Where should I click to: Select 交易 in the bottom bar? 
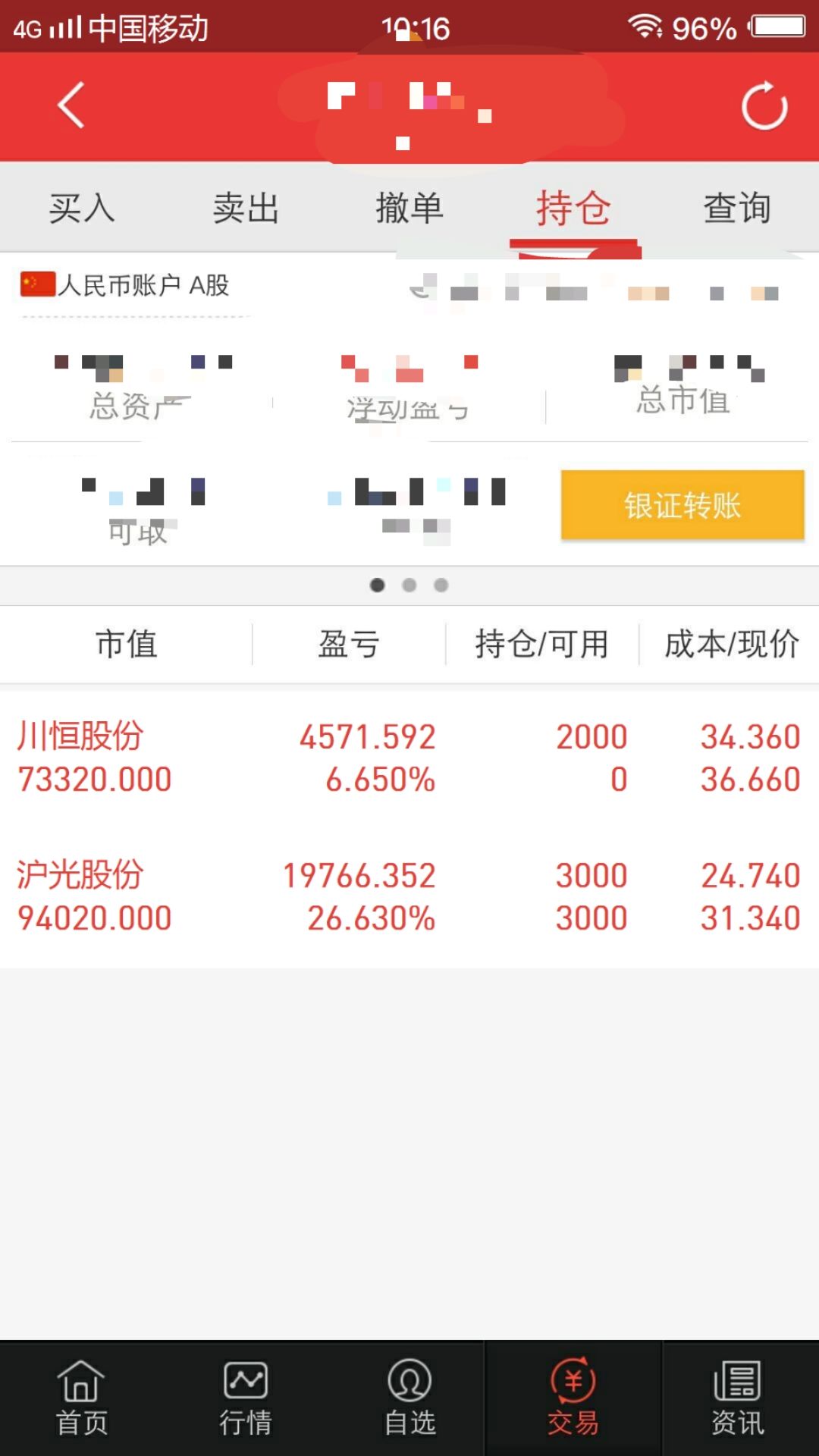pyautogui.click(x=573, y=1398)
